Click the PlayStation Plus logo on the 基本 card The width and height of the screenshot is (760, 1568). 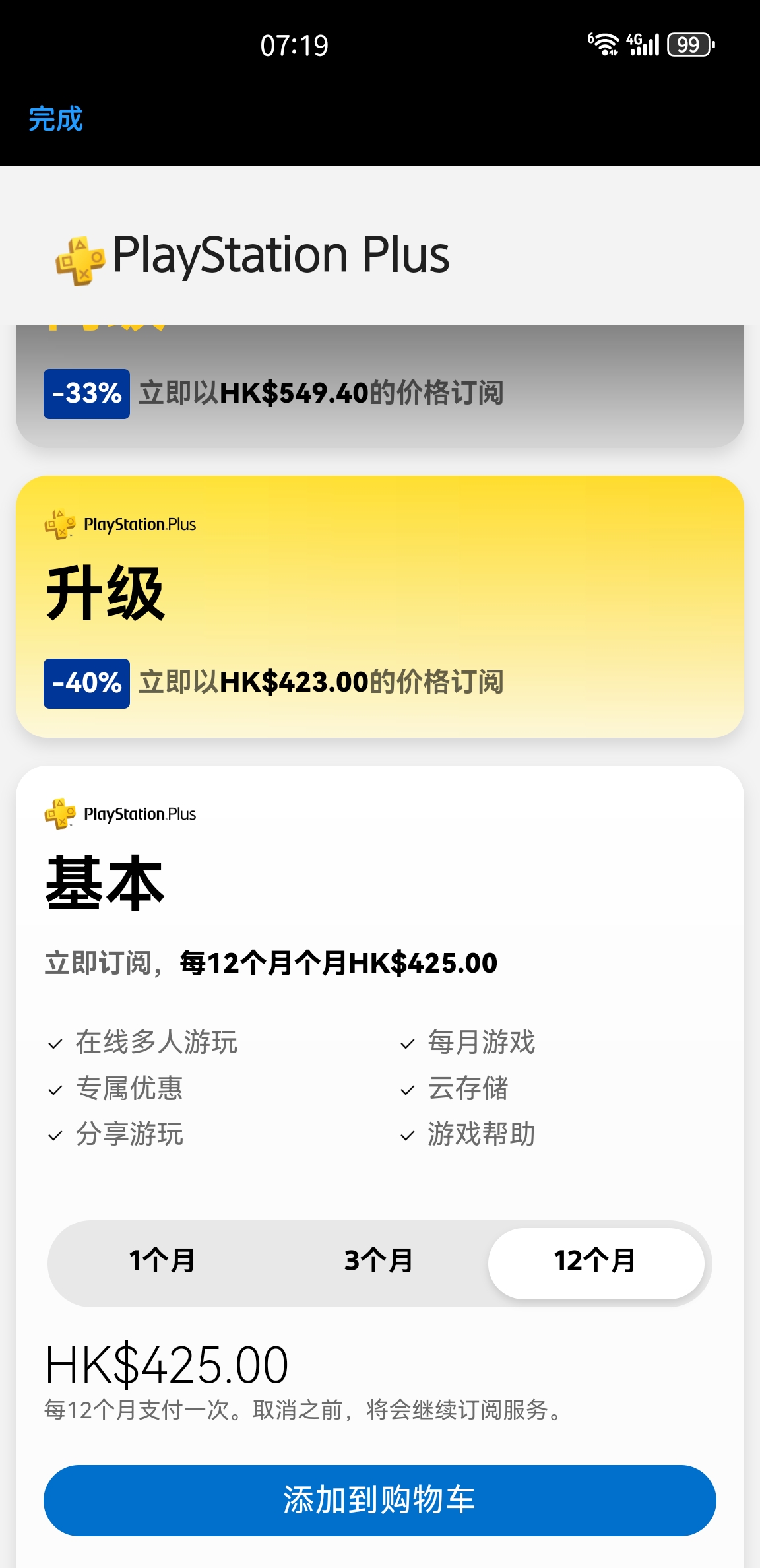(60, 812)
